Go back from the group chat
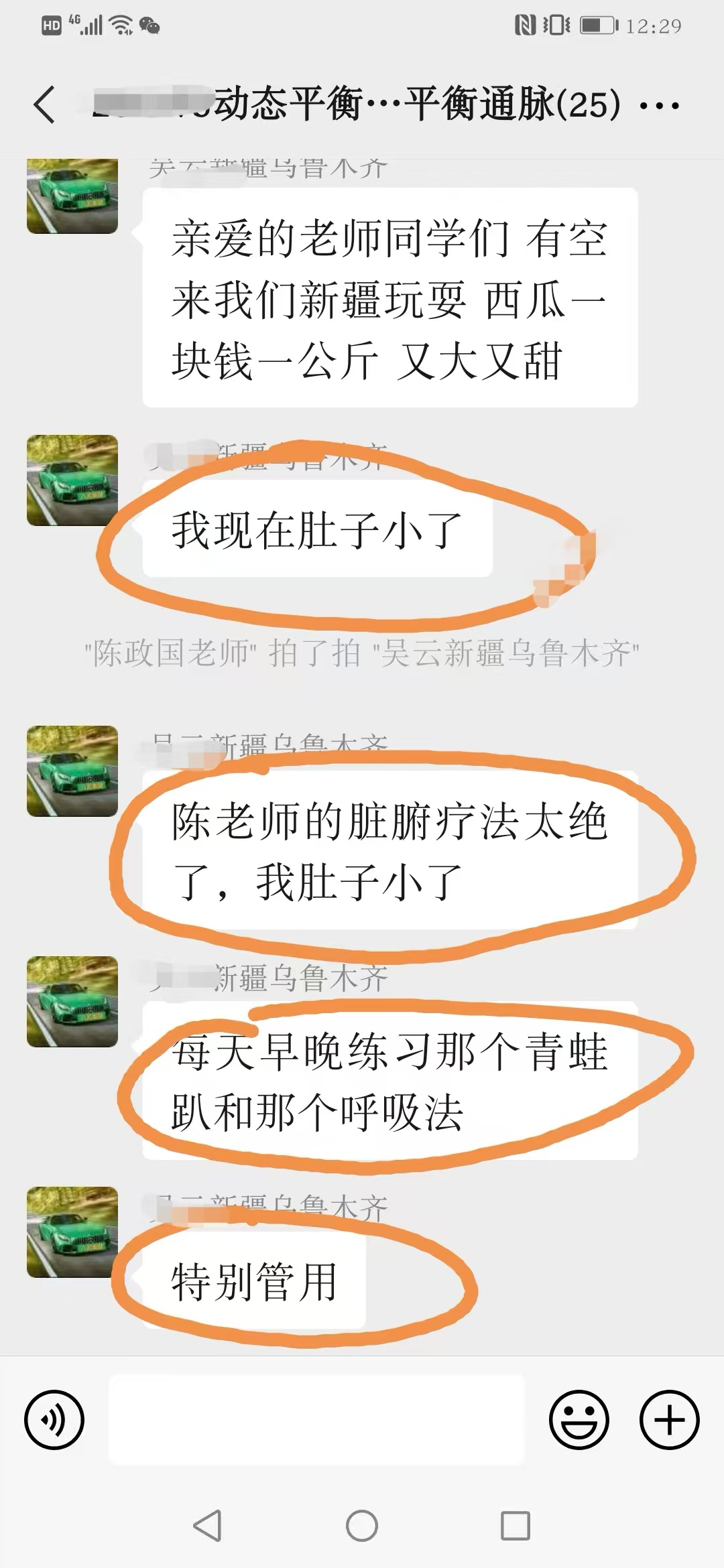724x1568 pixels. [44, 105]
